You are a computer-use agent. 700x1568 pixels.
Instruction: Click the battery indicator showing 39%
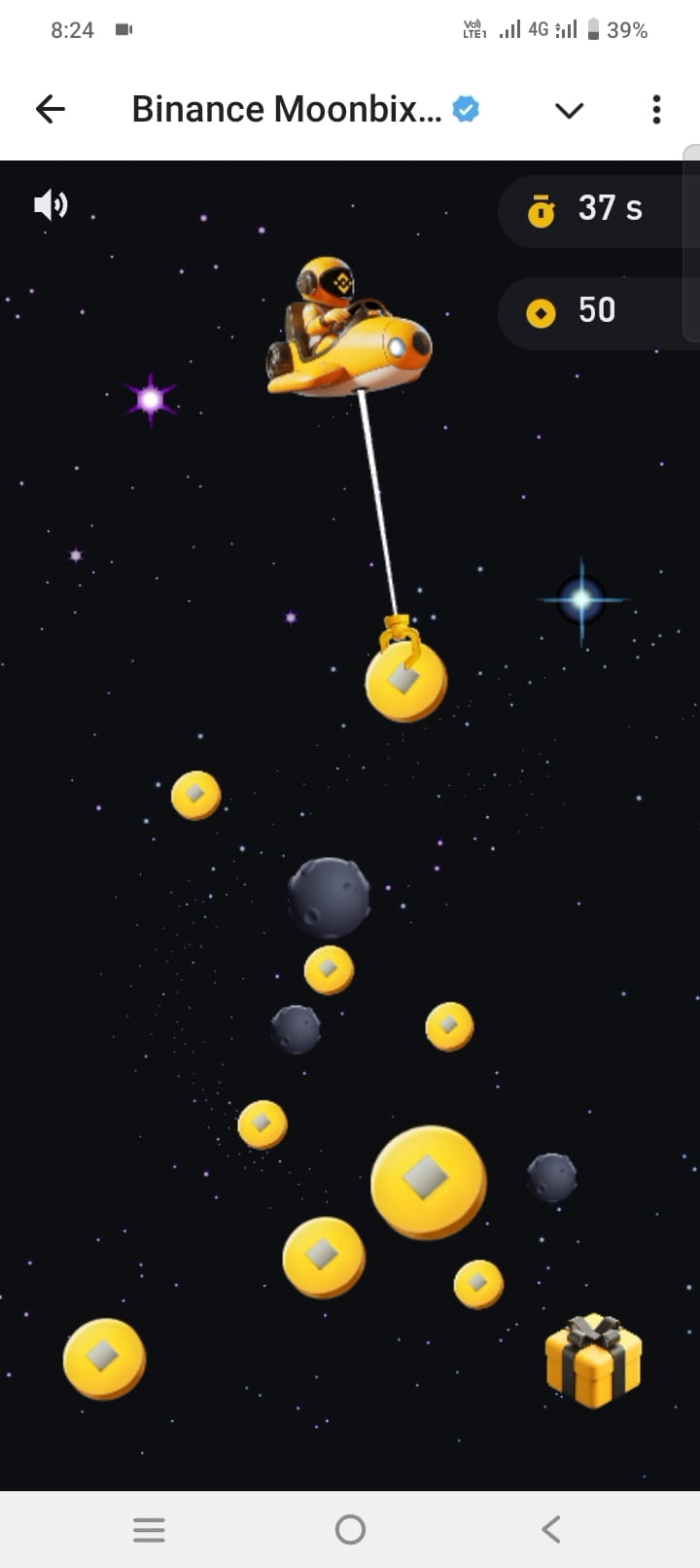613,29
